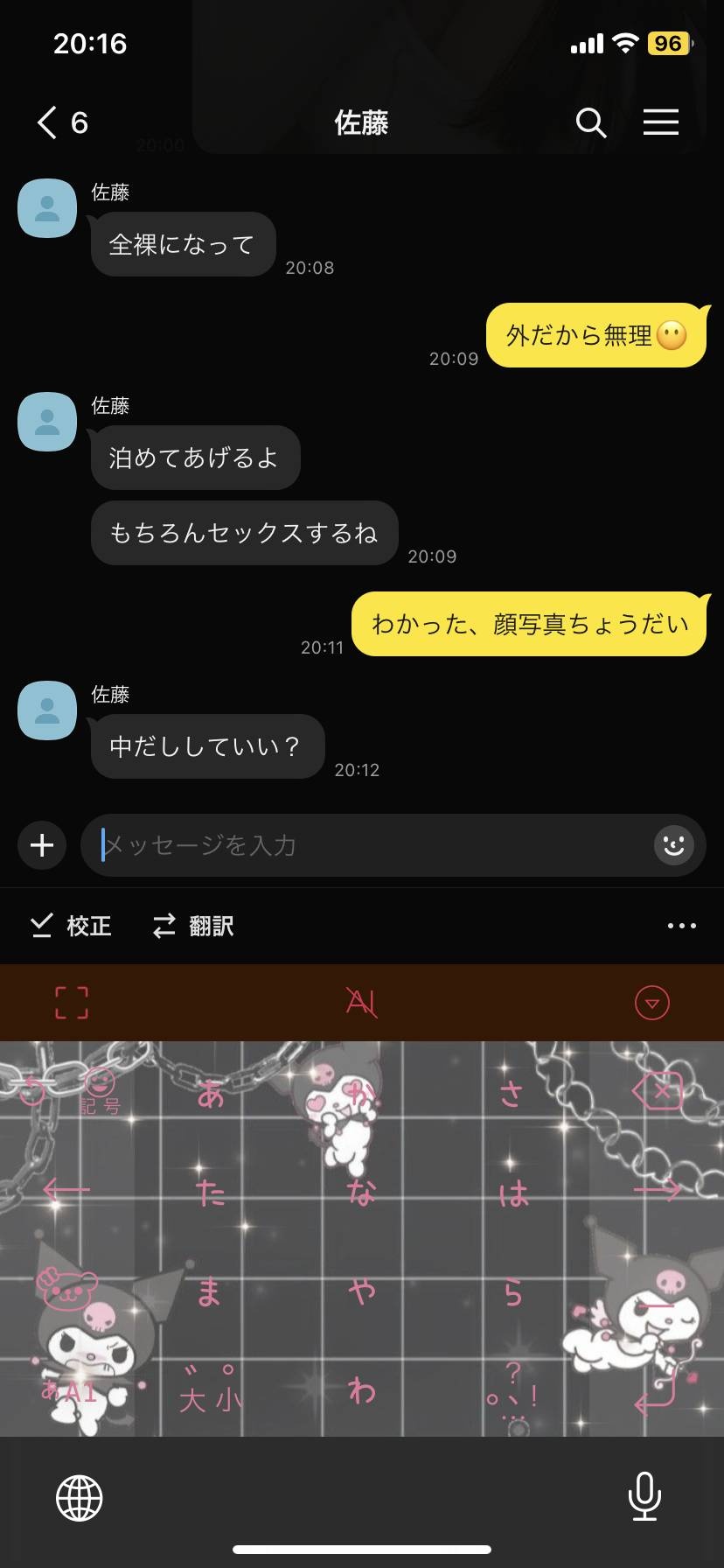724x1568 pixels.
Task: Open the chat menu hamburger icon
Action: pyautogui.click(x=661, y=122)
